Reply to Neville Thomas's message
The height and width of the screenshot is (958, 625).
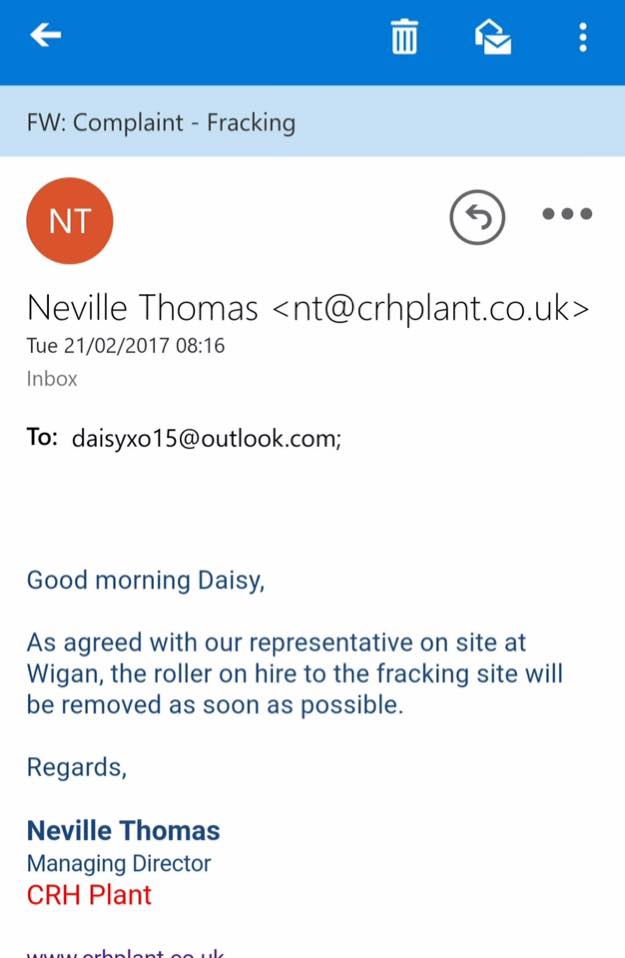pyautogui.click(x=477, y=217)
